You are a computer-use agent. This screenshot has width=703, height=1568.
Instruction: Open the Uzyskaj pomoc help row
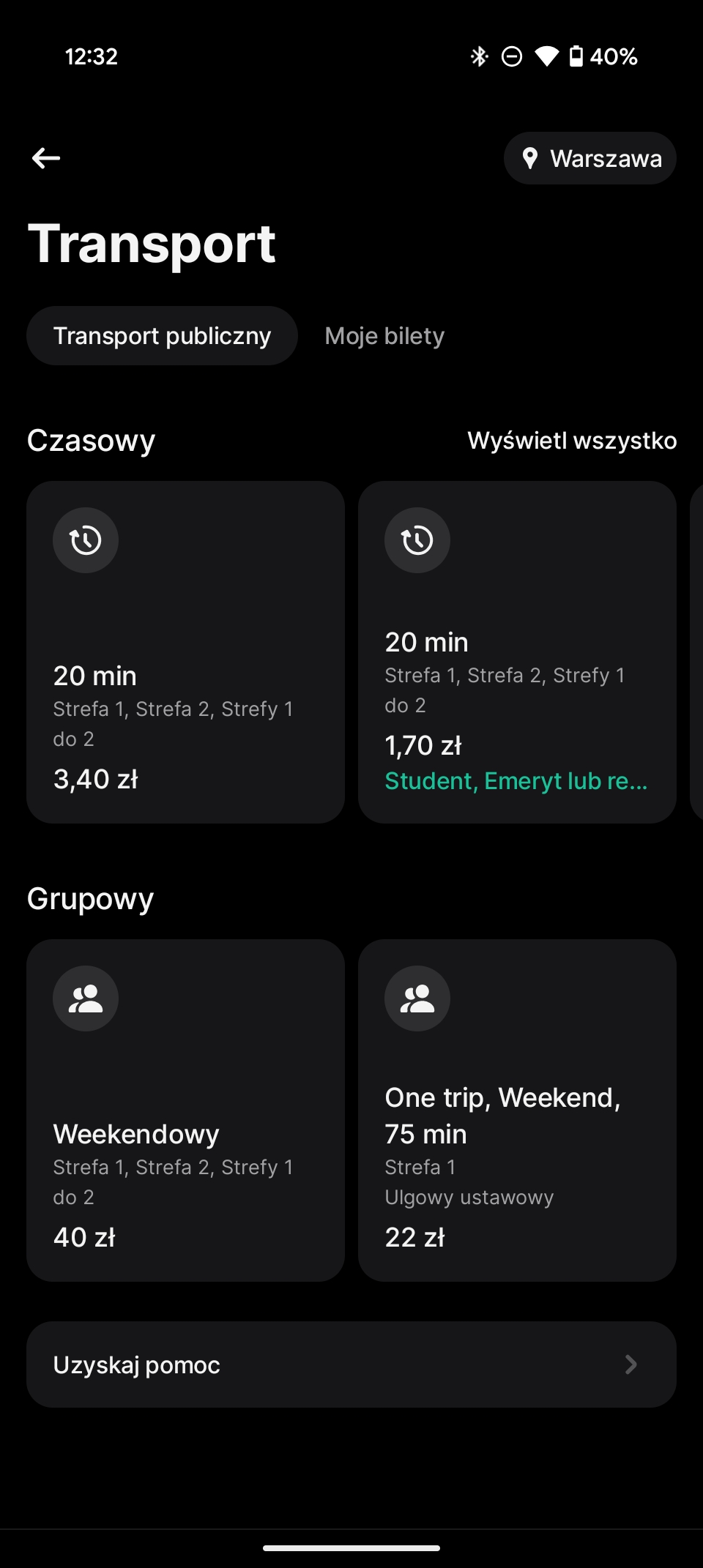pyautogui.click(x=351, y=1364)
